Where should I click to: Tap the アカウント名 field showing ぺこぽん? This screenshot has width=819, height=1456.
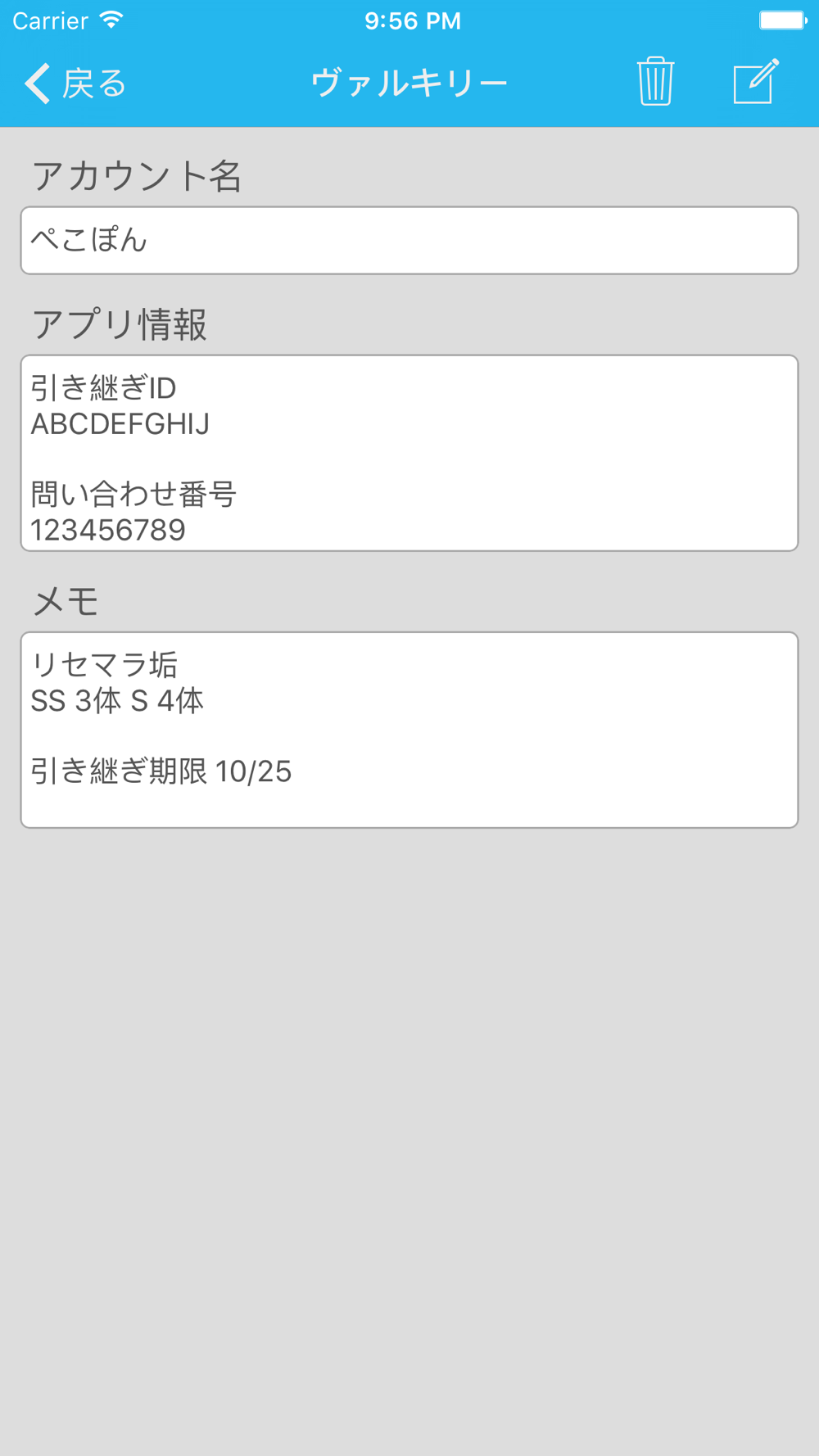409,240
